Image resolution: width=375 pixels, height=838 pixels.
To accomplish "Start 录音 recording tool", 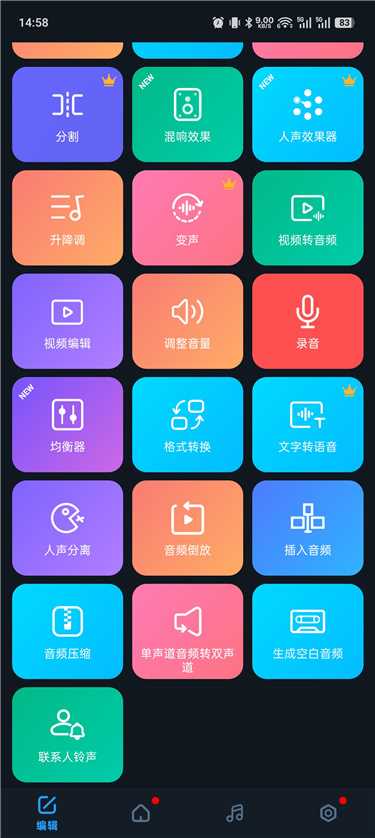I will [308, 321].
